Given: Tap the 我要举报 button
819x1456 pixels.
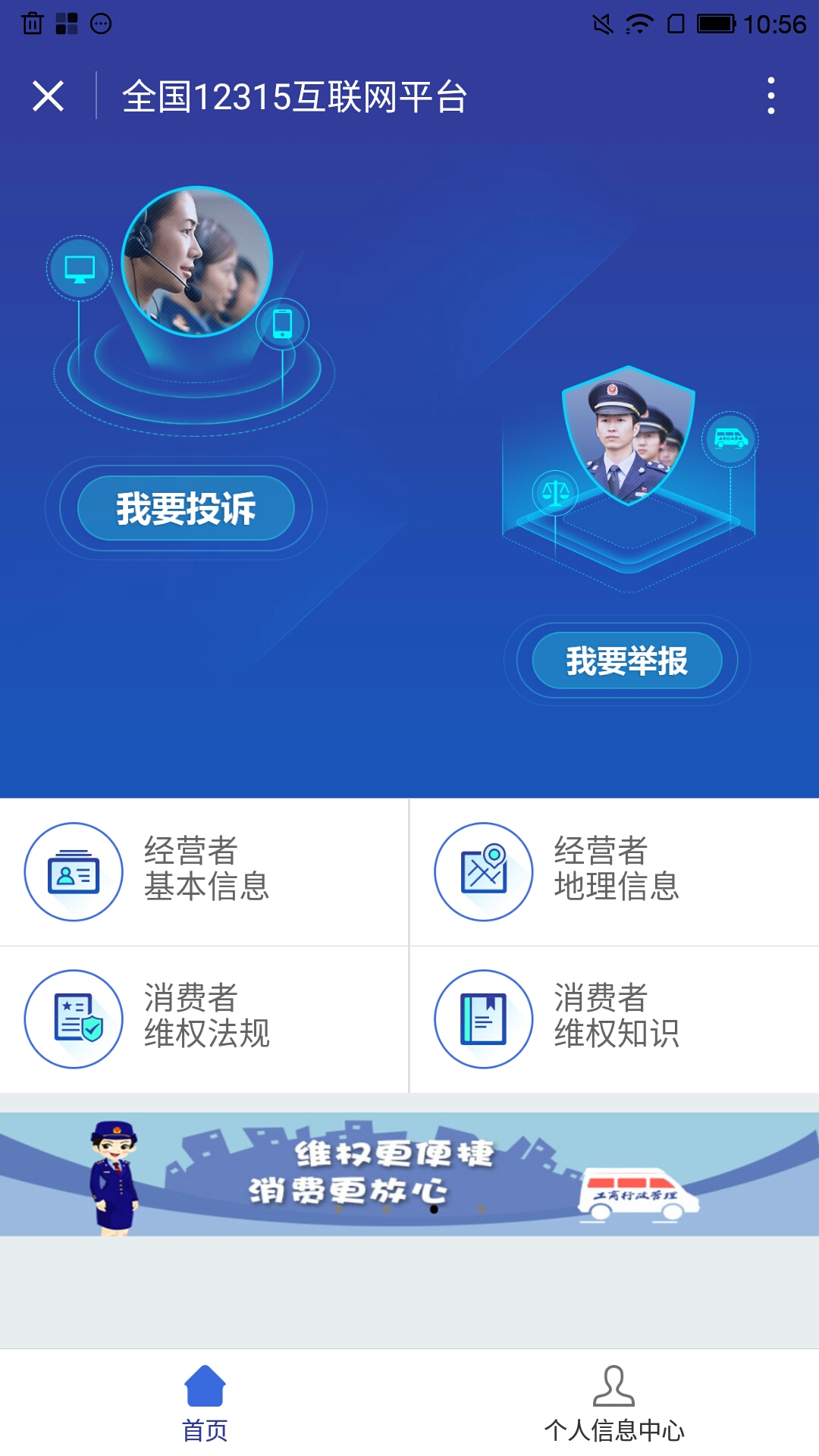Looking at the screenshot, I should click(x=626, y=661).
